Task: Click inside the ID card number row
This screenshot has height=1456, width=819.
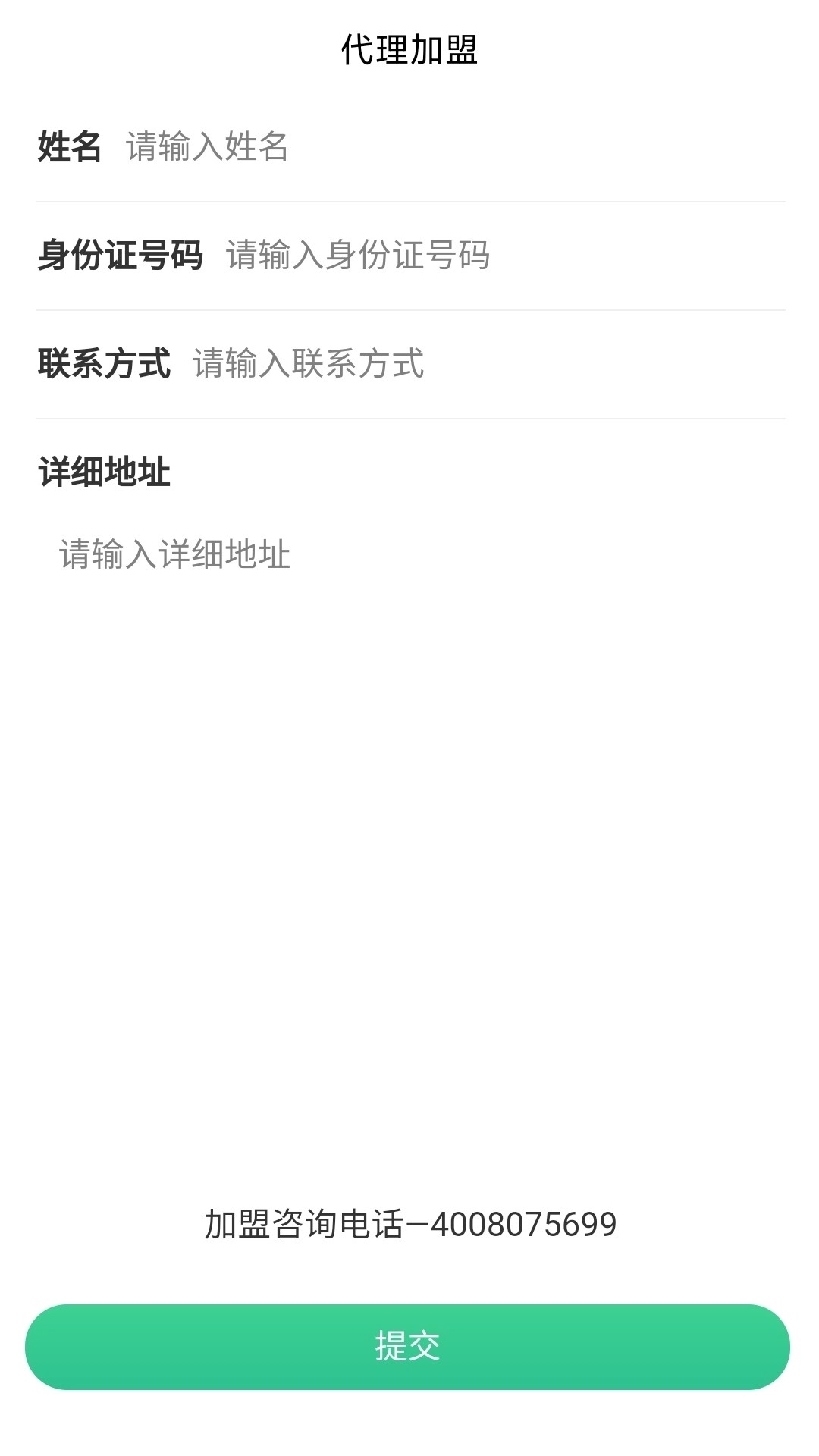Action: point(409,256)
